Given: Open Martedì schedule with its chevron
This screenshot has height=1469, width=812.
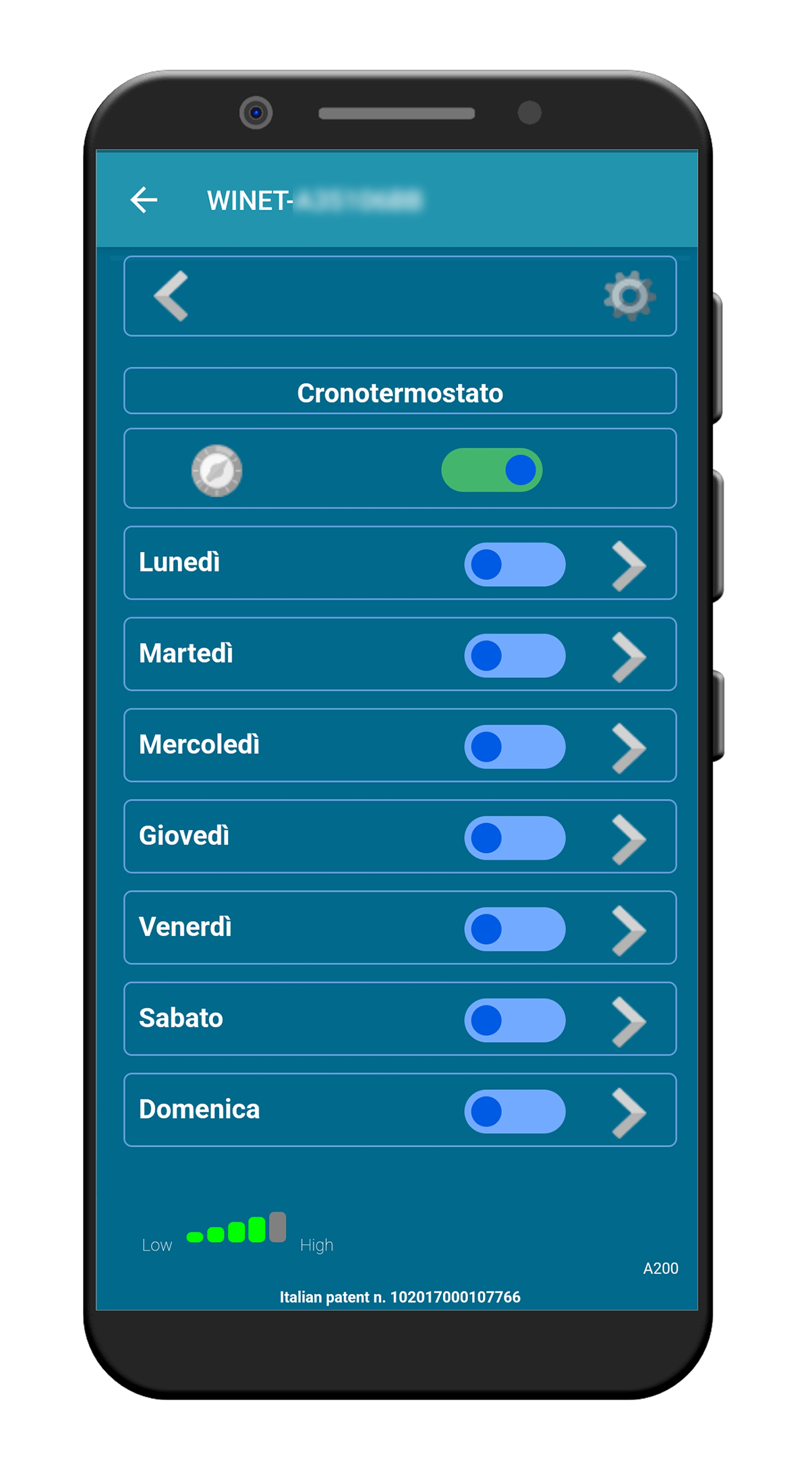Looking at the screenshot, I should coord(629,657).
